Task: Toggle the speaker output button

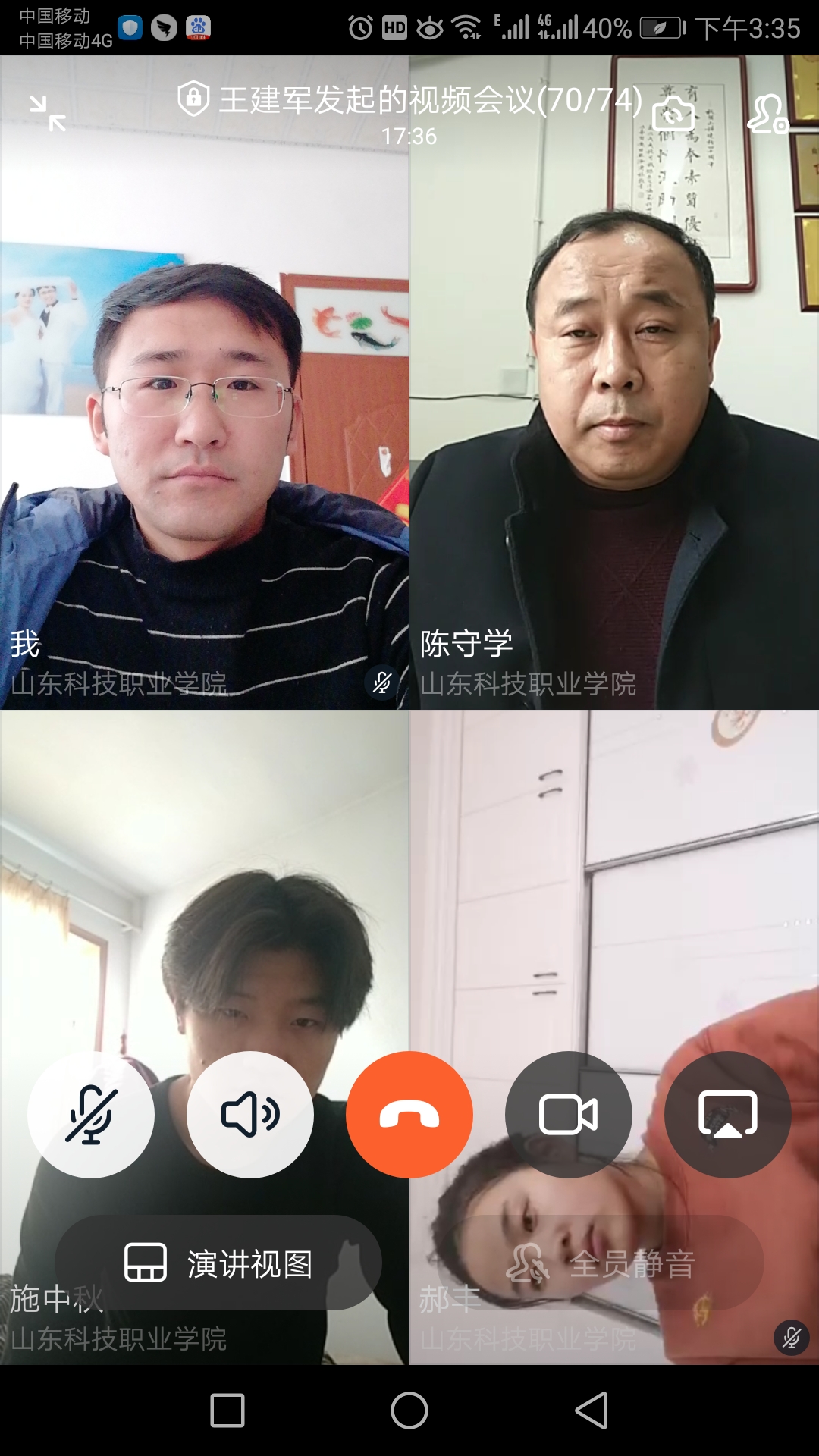Action: [x=250, y=1115]
